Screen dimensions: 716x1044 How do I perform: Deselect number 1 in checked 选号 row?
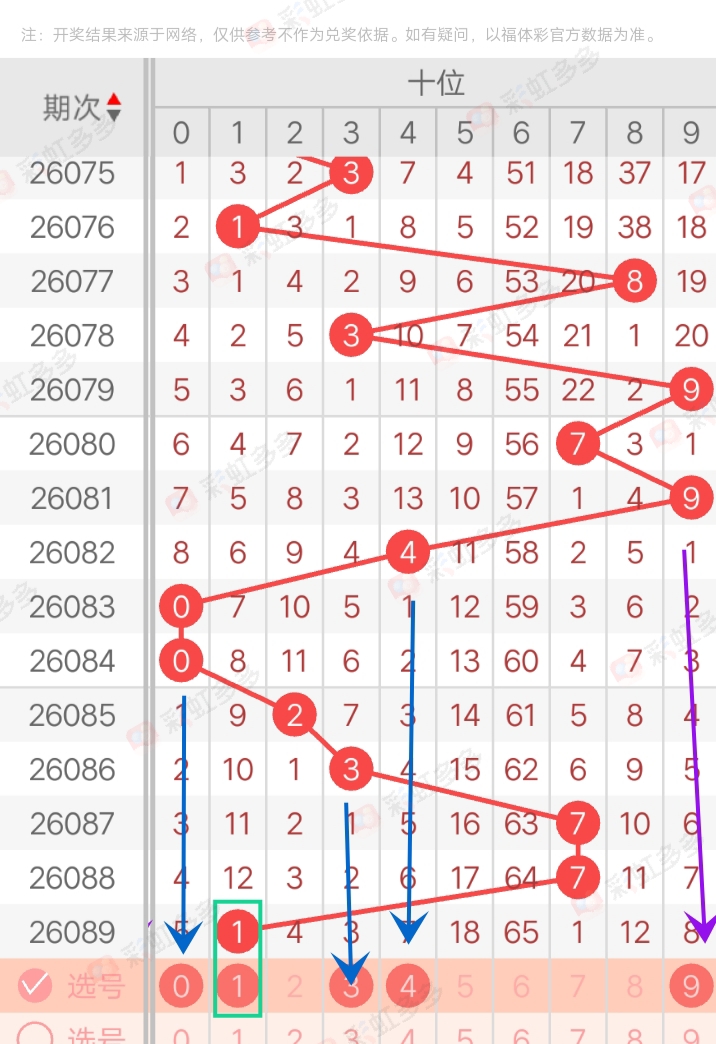238,987
